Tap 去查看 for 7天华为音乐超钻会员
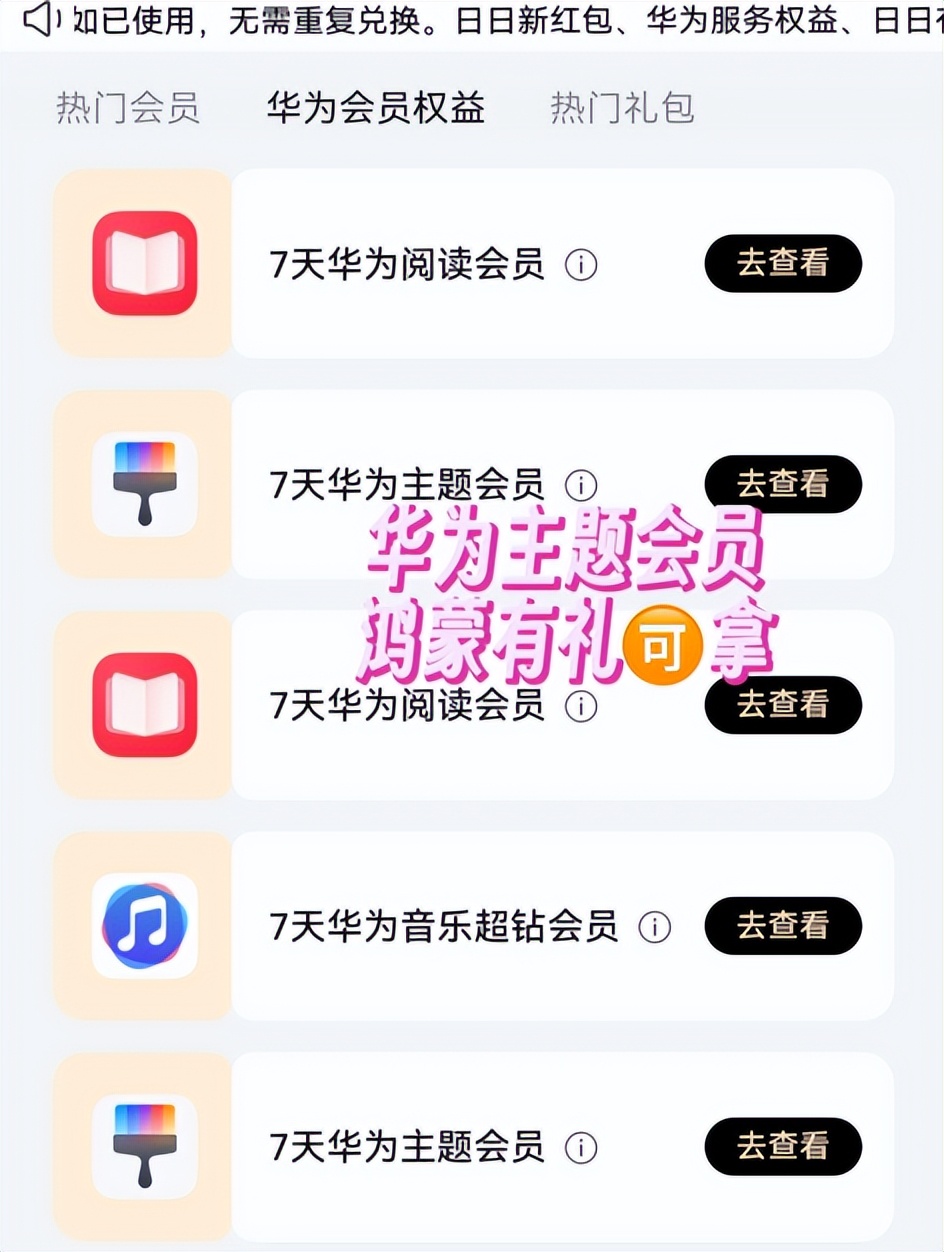Viewport: 944px width, 1252px height. pyautogui.click(x=783, y=926)
